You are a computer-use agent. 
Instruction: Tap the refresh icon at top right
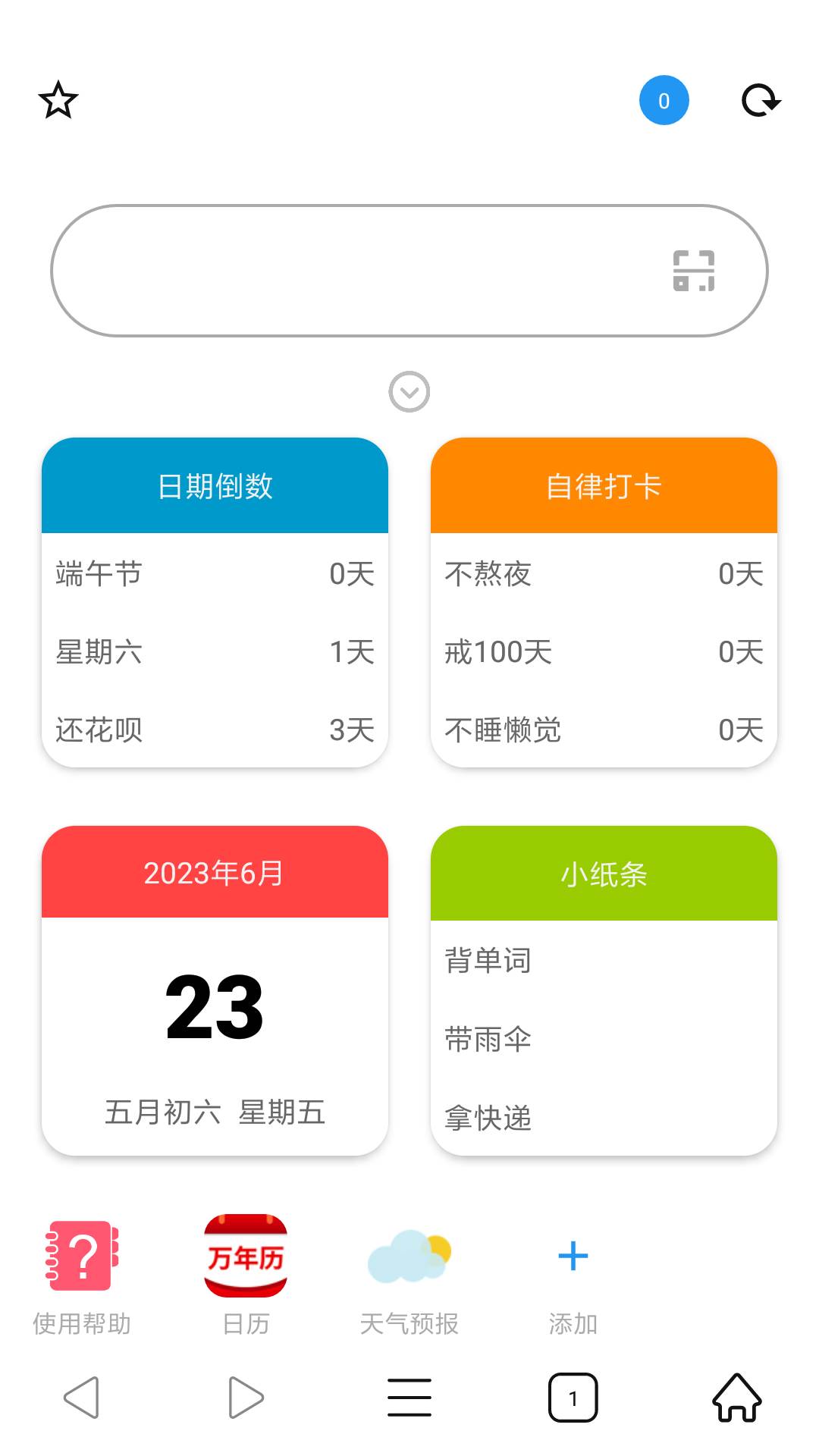click(x=761, y=99)
